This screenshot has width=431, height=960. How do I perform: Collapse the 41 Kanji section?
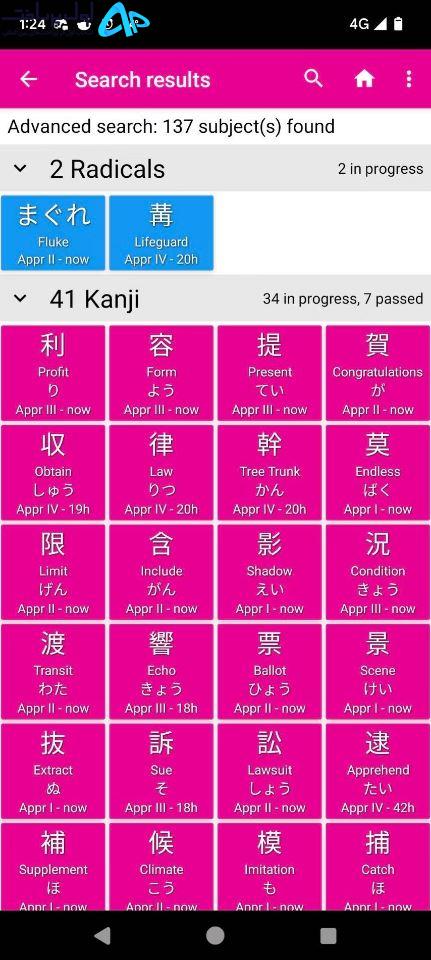tap(20, 299)
